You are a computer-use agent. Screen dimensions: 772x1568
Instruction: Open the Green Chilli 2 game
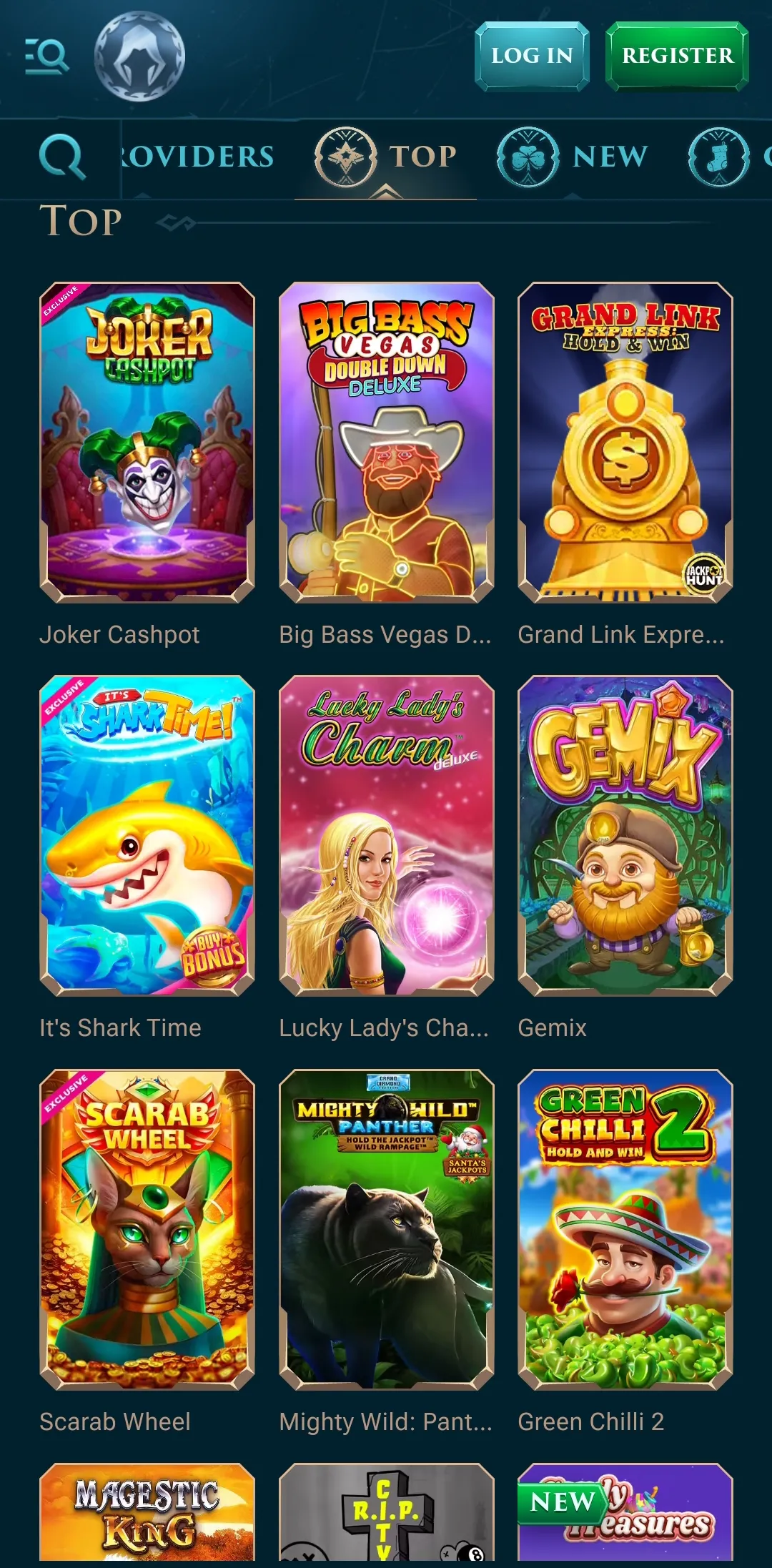tap(625, 1229)
